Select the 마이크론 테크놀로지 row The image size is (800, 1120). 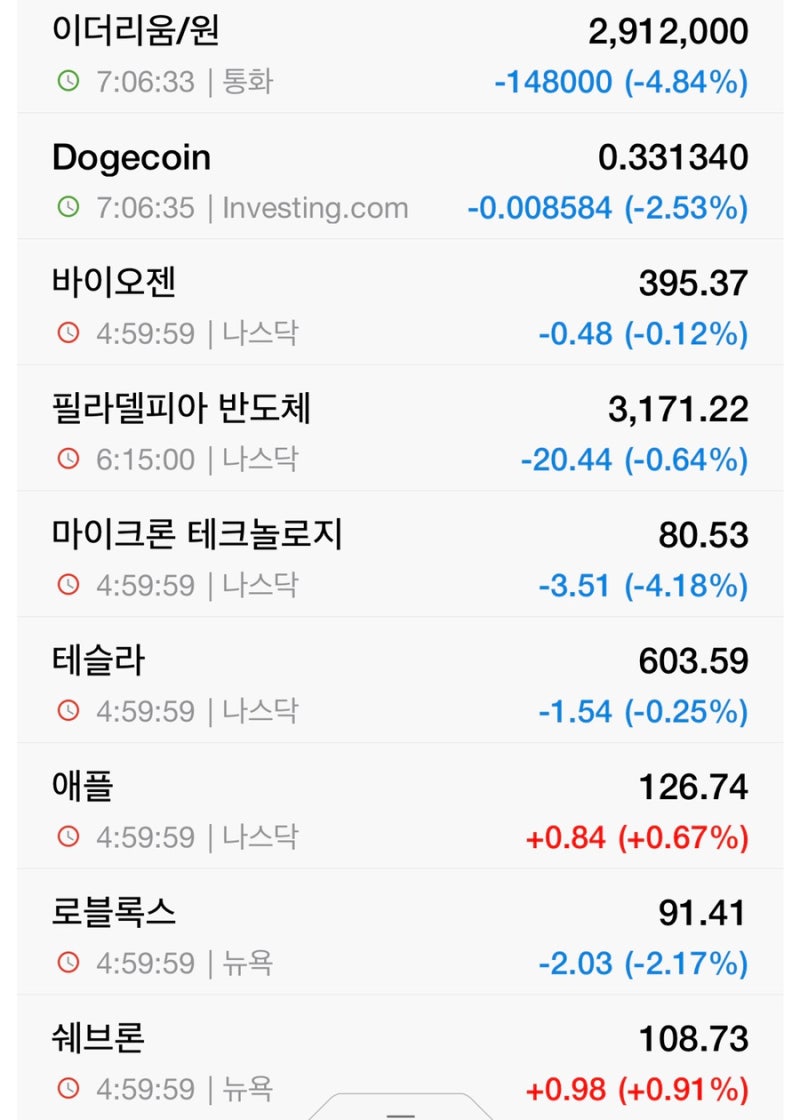pyautogui.click(x=400, y=560)
